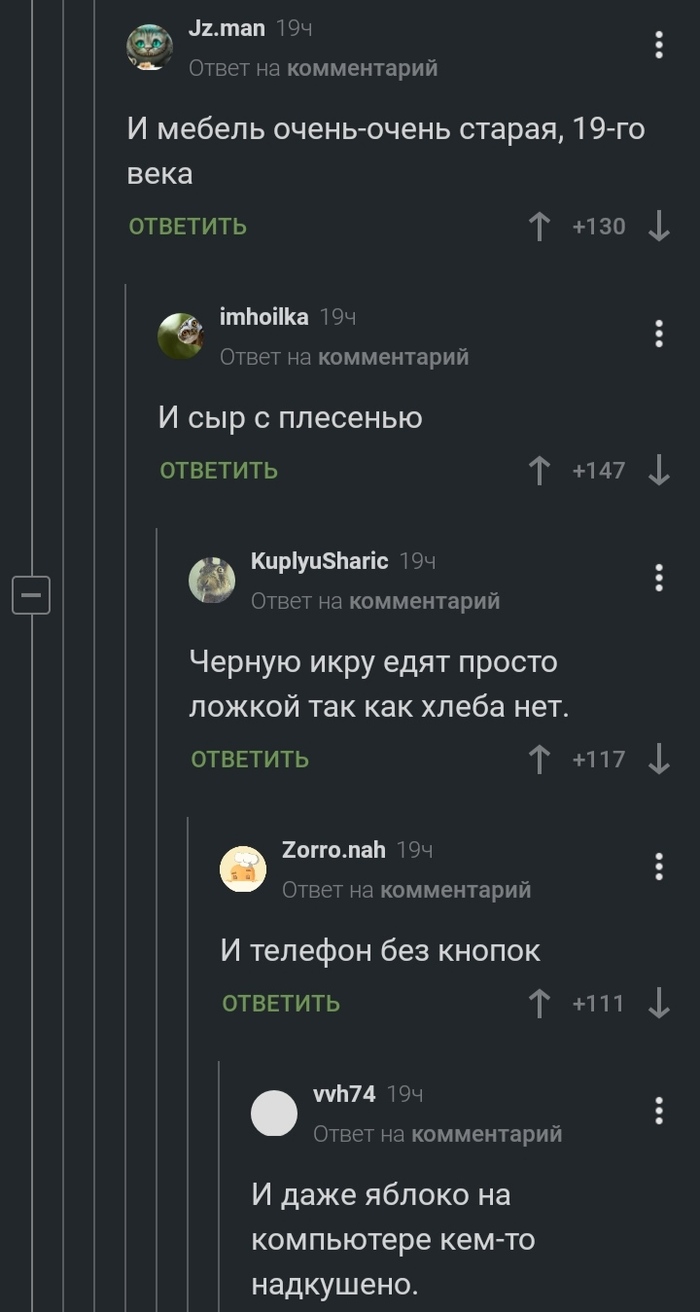
Task: Reply to Zorro.nah's comment
Action: tap(280, 1003)
